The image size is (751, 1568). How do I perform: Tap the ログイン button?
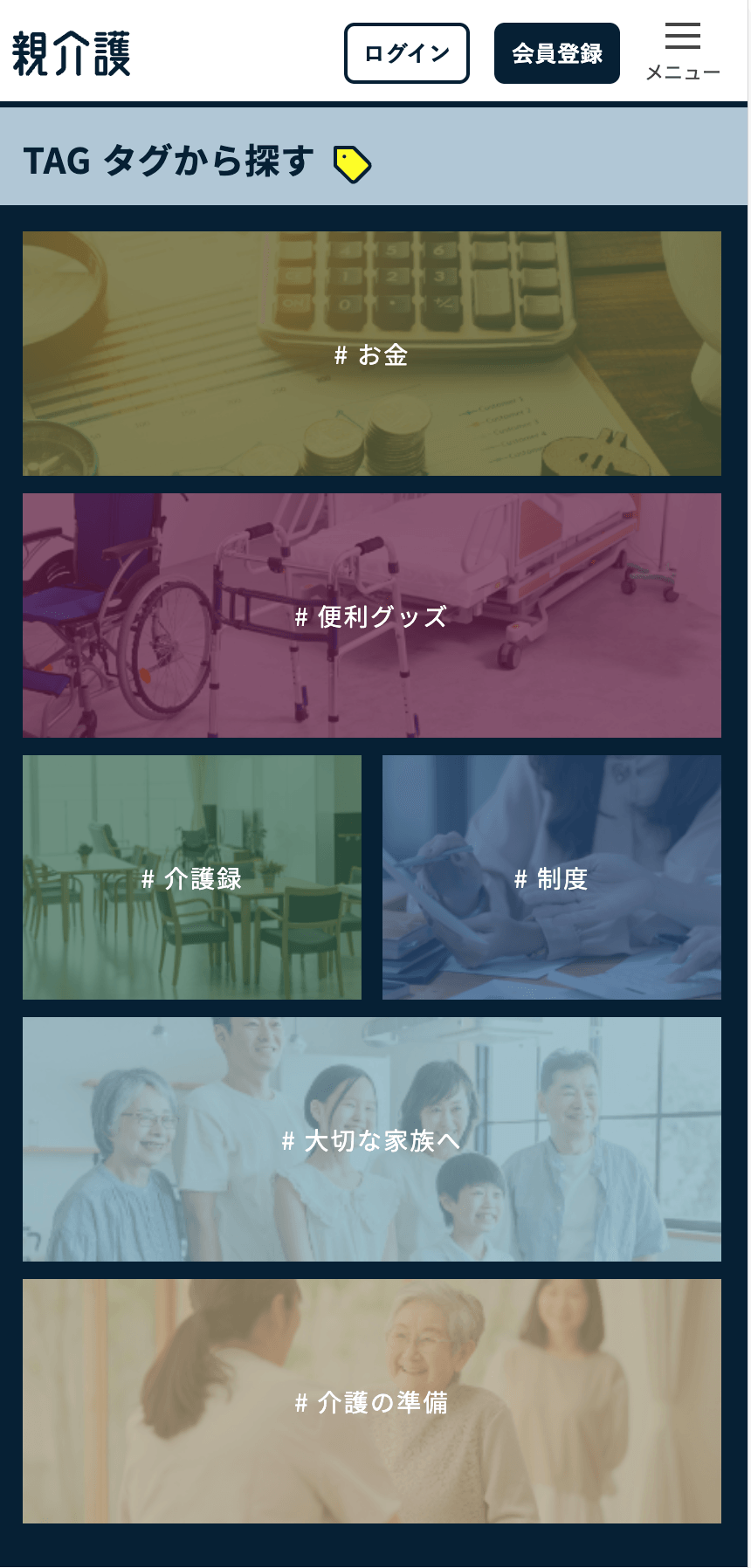pos(406,53)
